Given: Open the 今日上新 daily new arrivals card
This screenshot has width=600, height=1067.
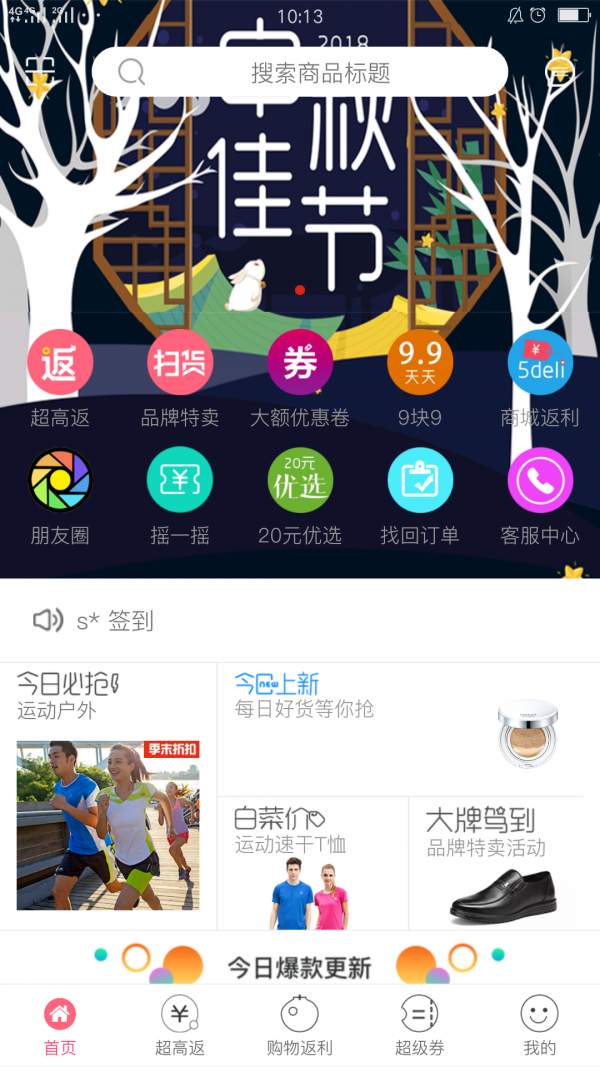Looking at the screenshot, I should [x=400, y=729].
